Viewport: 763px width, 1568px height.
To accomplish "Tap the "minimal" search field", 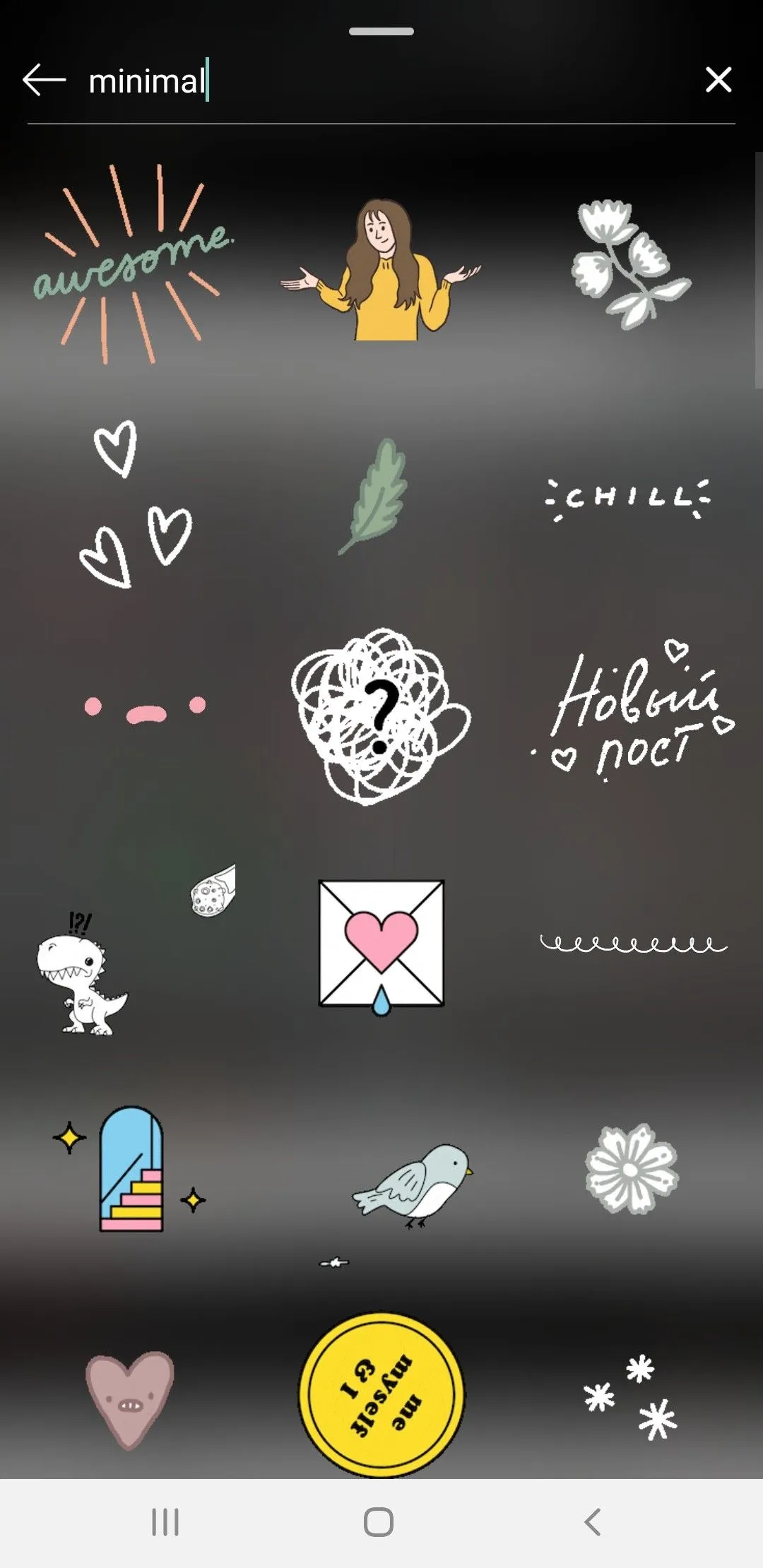I will (x=381, y=81).
